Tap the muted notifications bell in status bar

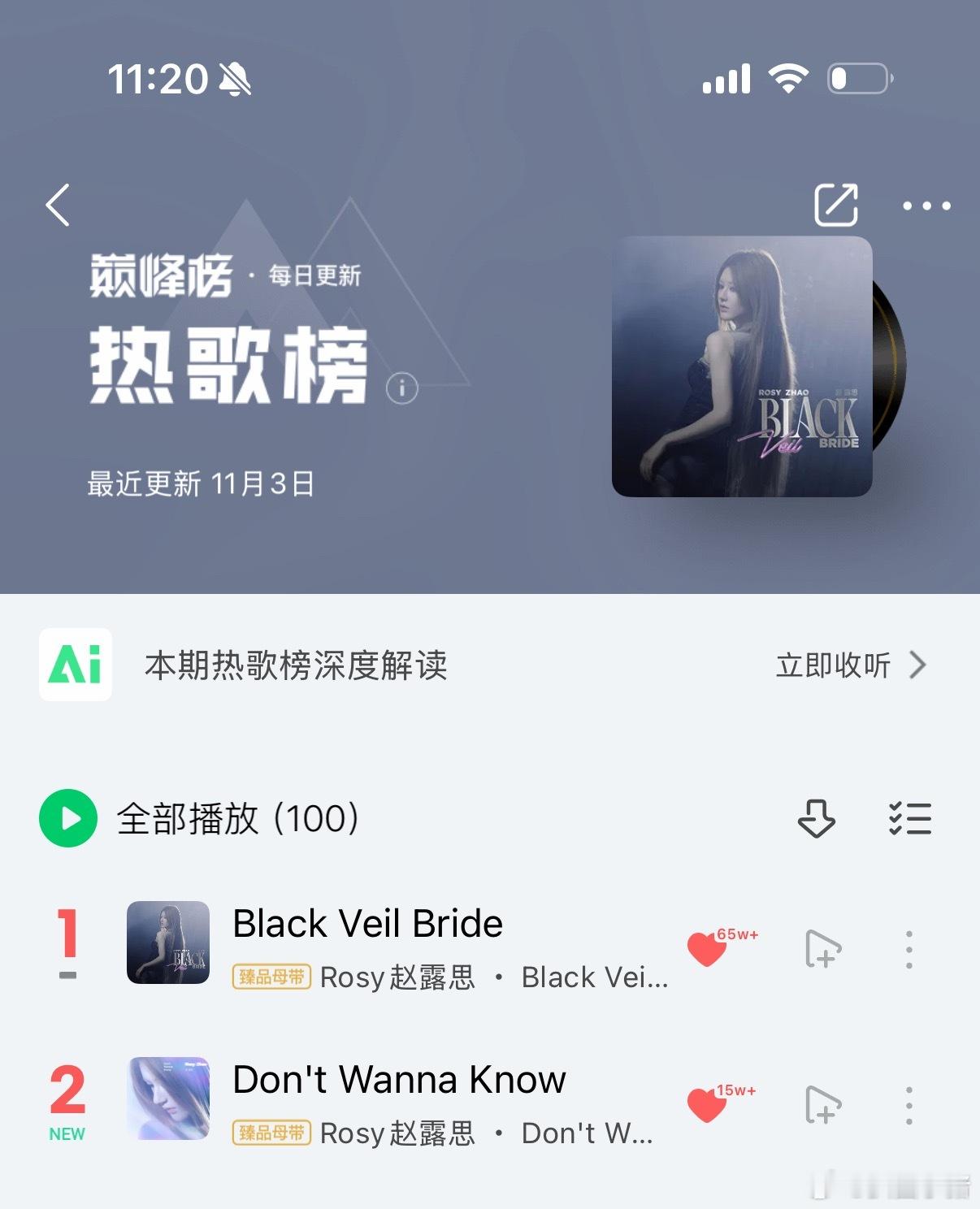coord(233,79)
